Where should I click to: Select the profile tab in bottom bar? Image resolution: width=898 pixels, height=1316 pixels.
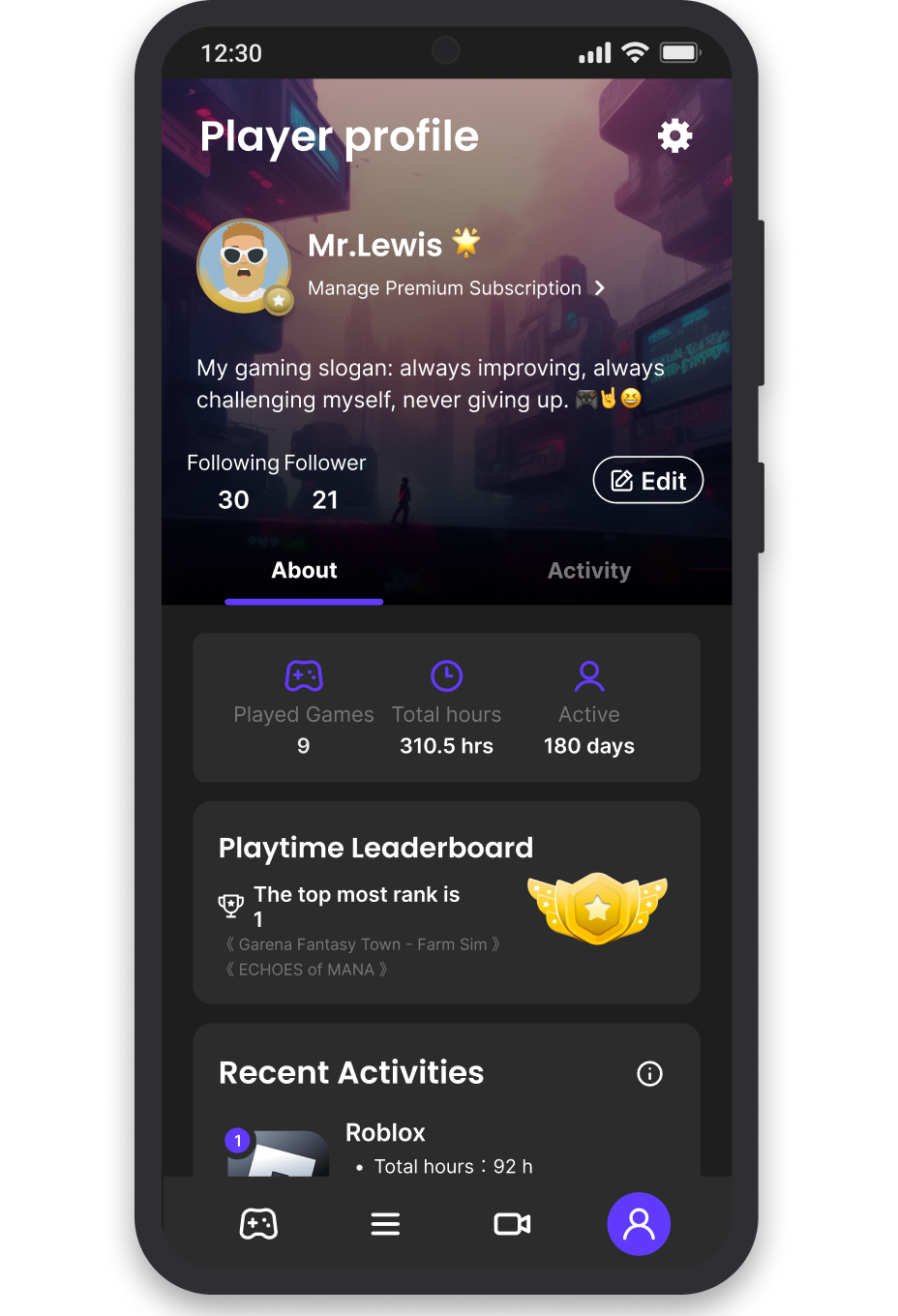[639, 1224]
